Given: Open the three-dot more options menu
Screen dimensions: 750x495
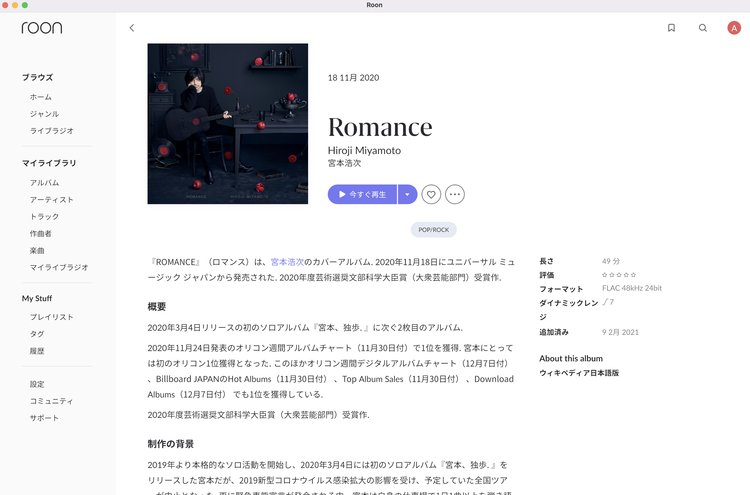Looking at the screenshot, I should point(455,194).
